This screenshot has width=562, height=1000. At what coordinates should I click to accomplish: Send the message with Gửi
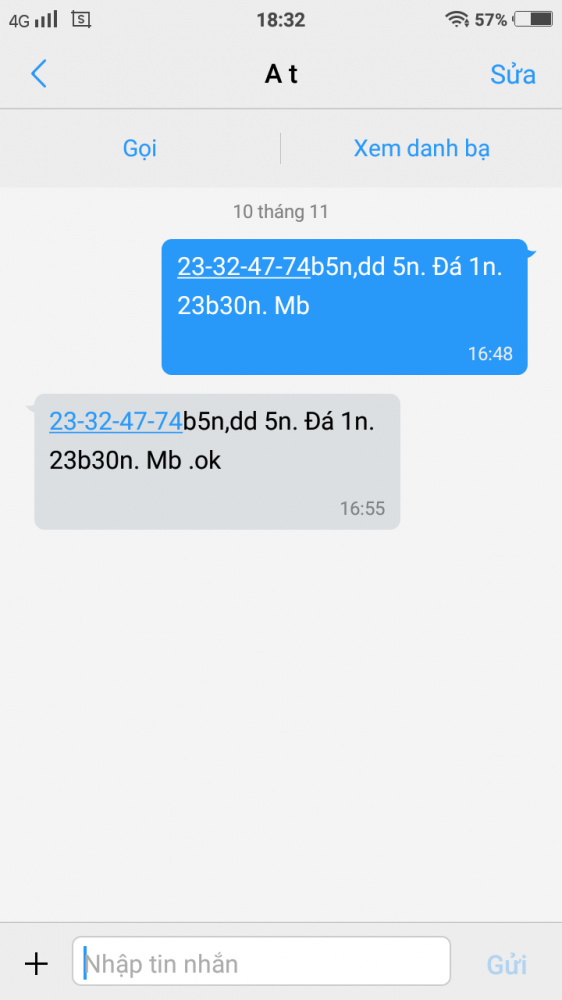(x=507, y=964)
